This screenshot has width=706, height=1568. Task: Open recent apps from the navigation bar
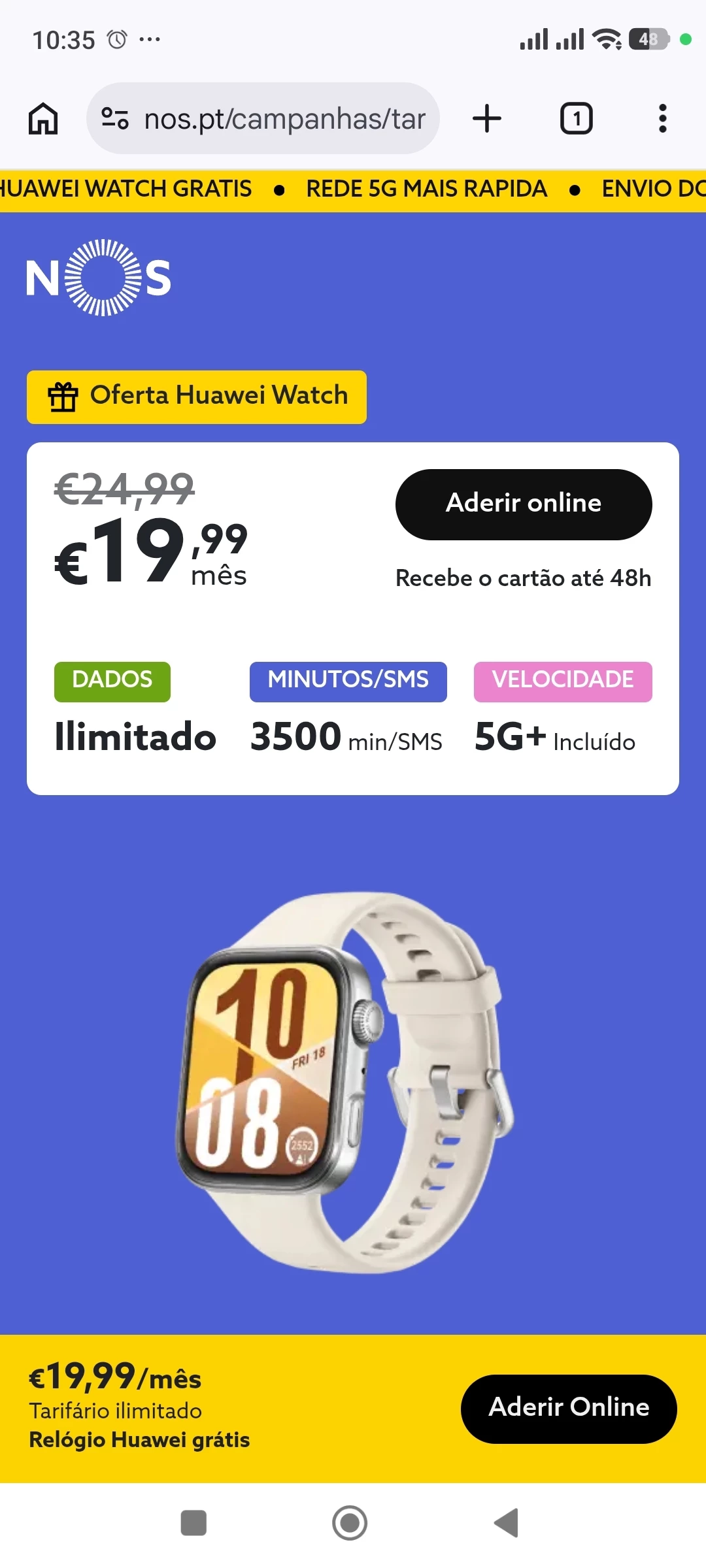click(x=193, y=1523)
